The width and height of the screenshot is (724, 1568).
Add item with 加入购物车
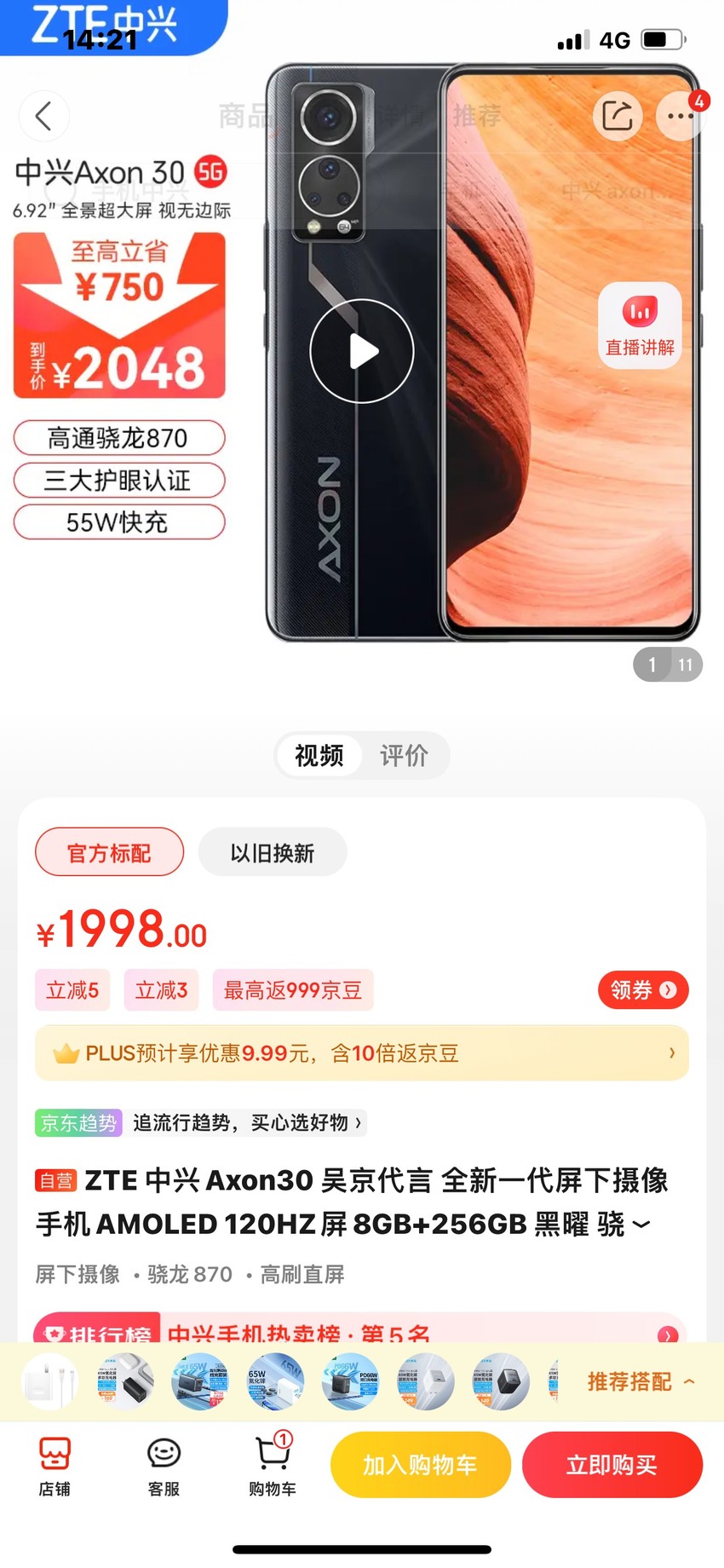pyautogui.click(x=421, y=1465)
